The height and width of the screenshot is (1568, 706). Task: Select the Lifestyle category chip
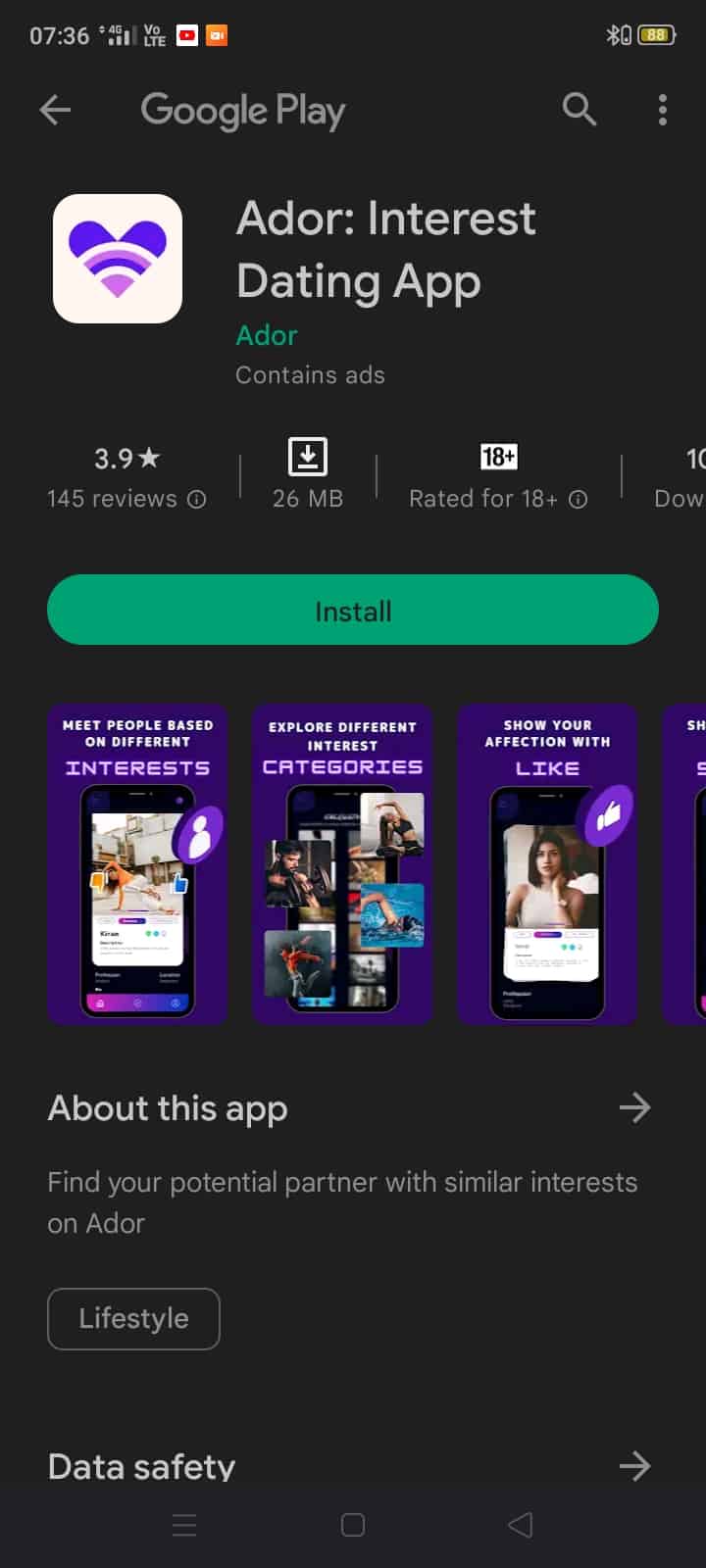click(x=133, y=1319)
